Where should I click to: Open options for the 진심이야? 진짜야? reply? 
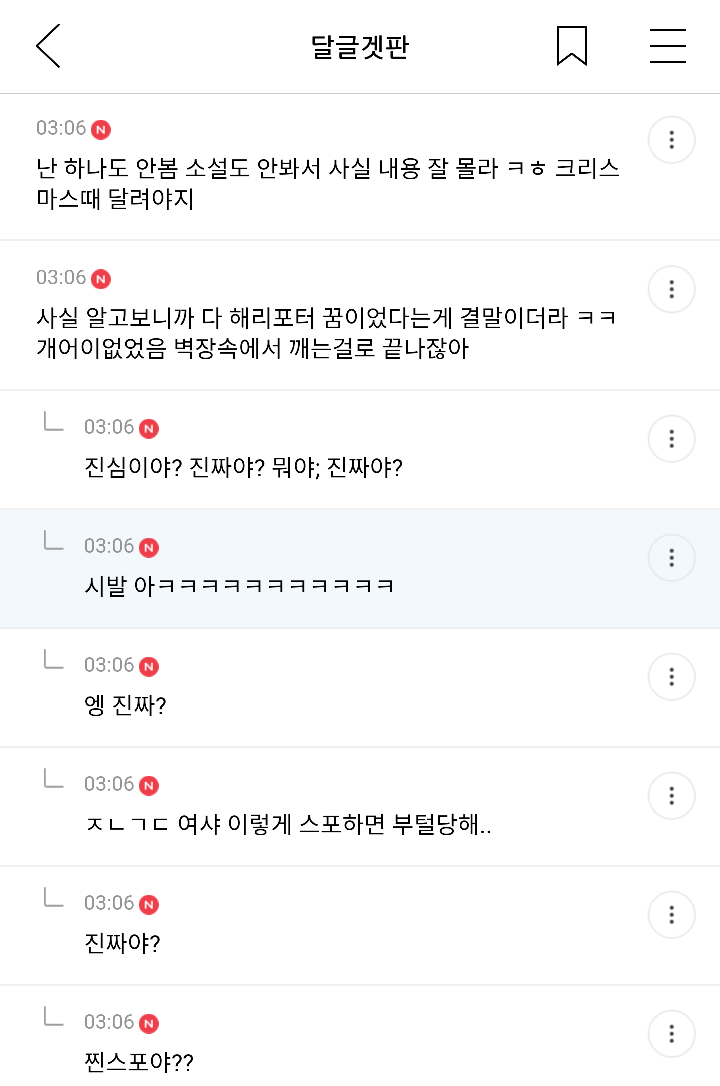(672, 438)
